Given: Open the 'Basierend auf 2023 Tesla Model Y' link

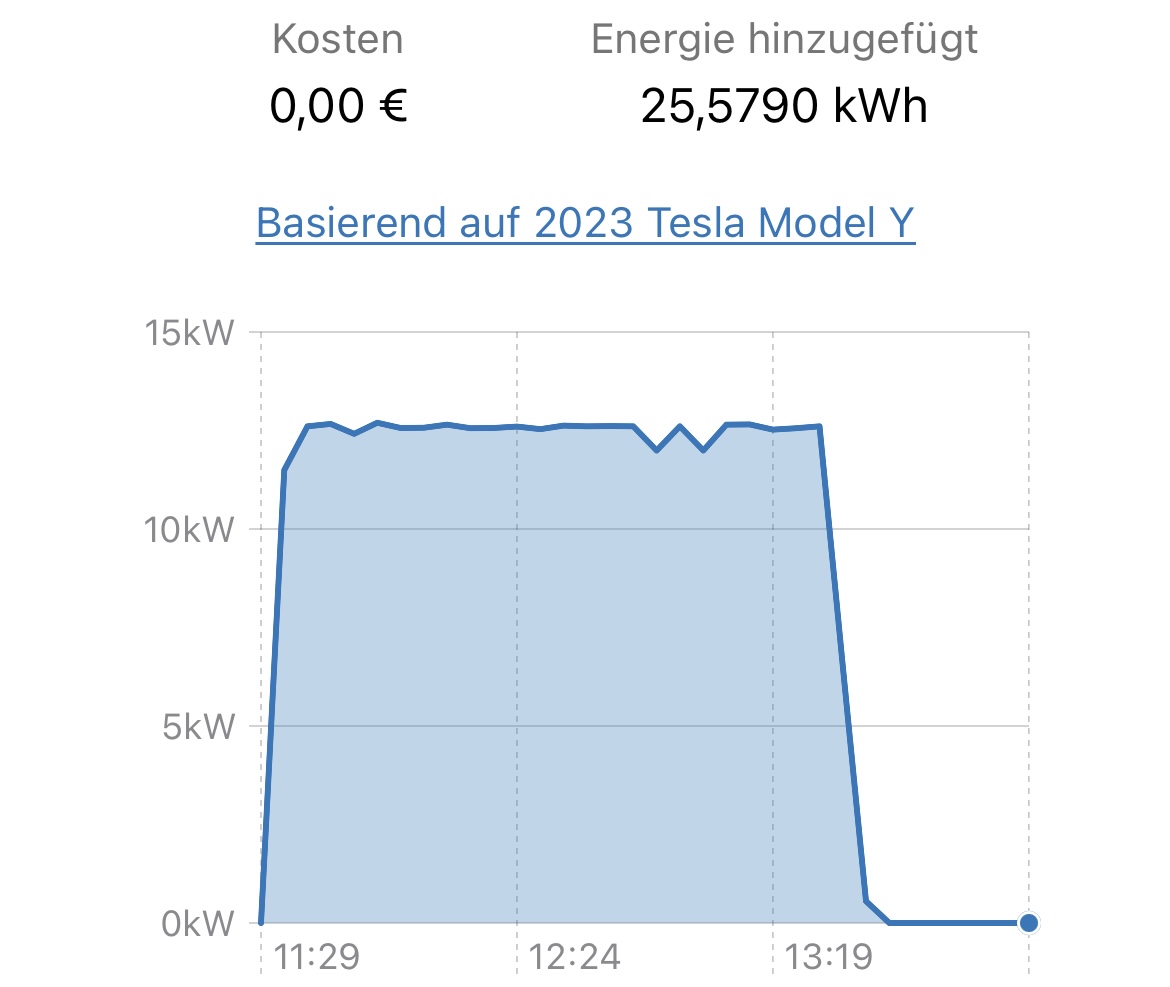Looking at the screenshot, I should click(586, 223).
